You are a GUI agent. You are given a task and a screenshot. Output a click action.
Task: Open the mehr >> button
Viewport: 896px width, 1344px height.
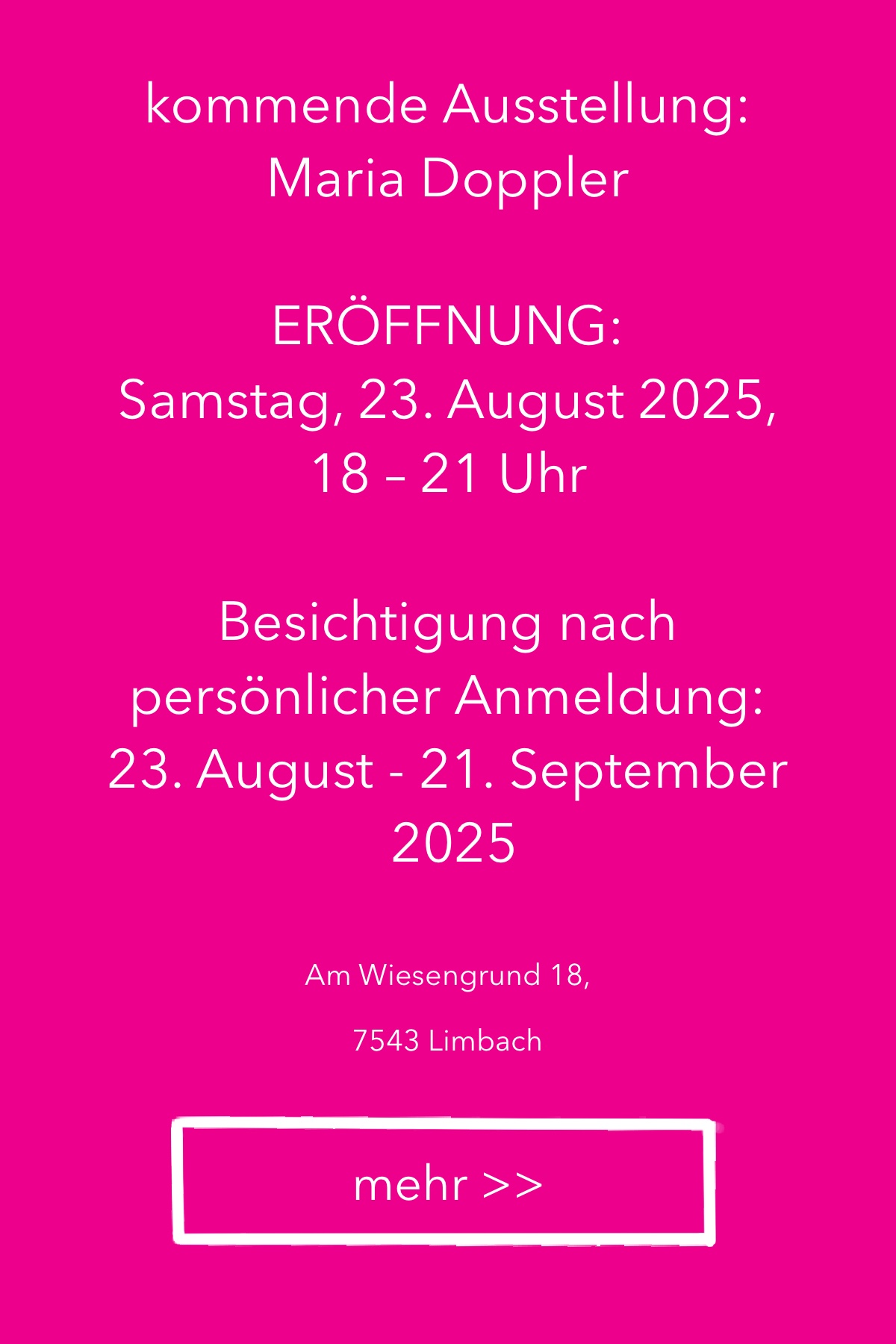(445, 1183)
